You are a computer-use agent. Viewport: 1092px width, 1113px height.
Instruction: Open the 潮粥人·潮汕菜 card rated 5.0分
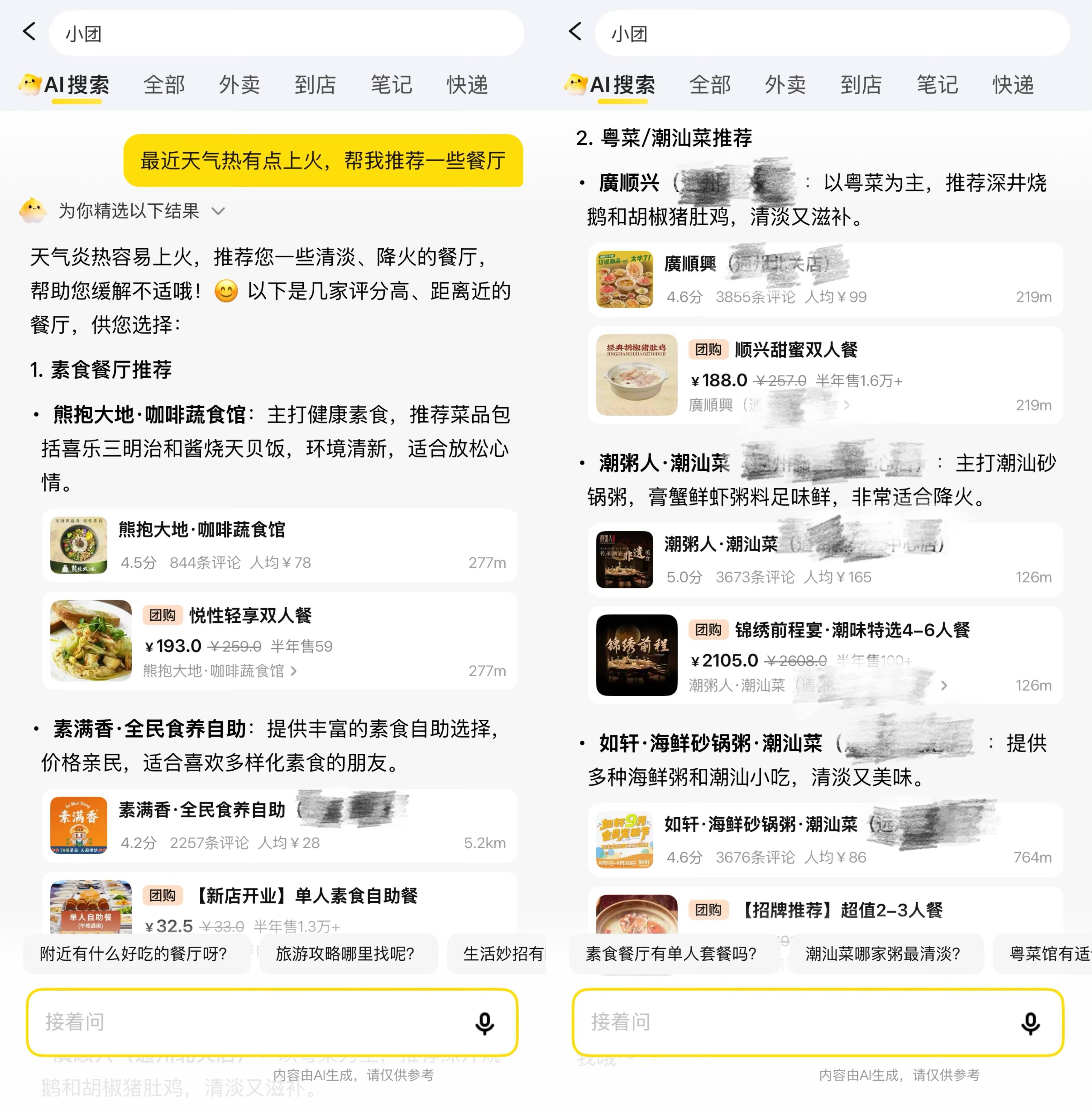tap(825, 560)
